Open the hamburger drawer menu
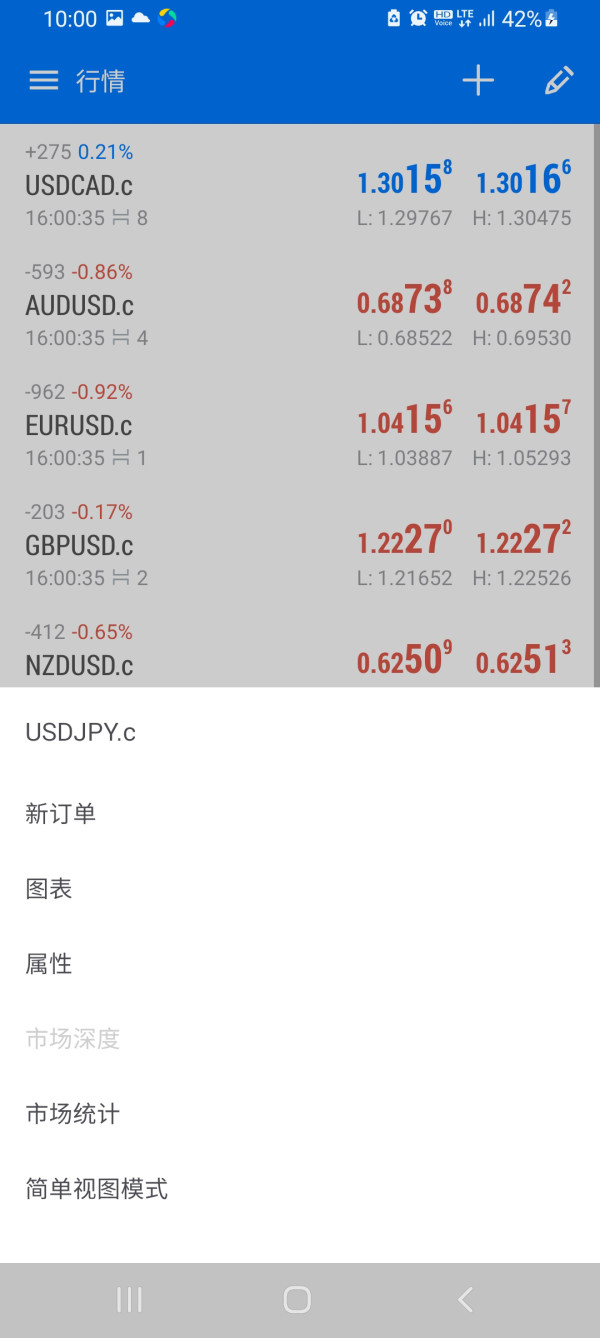600x1338 pixels. [x=44, y=81]
